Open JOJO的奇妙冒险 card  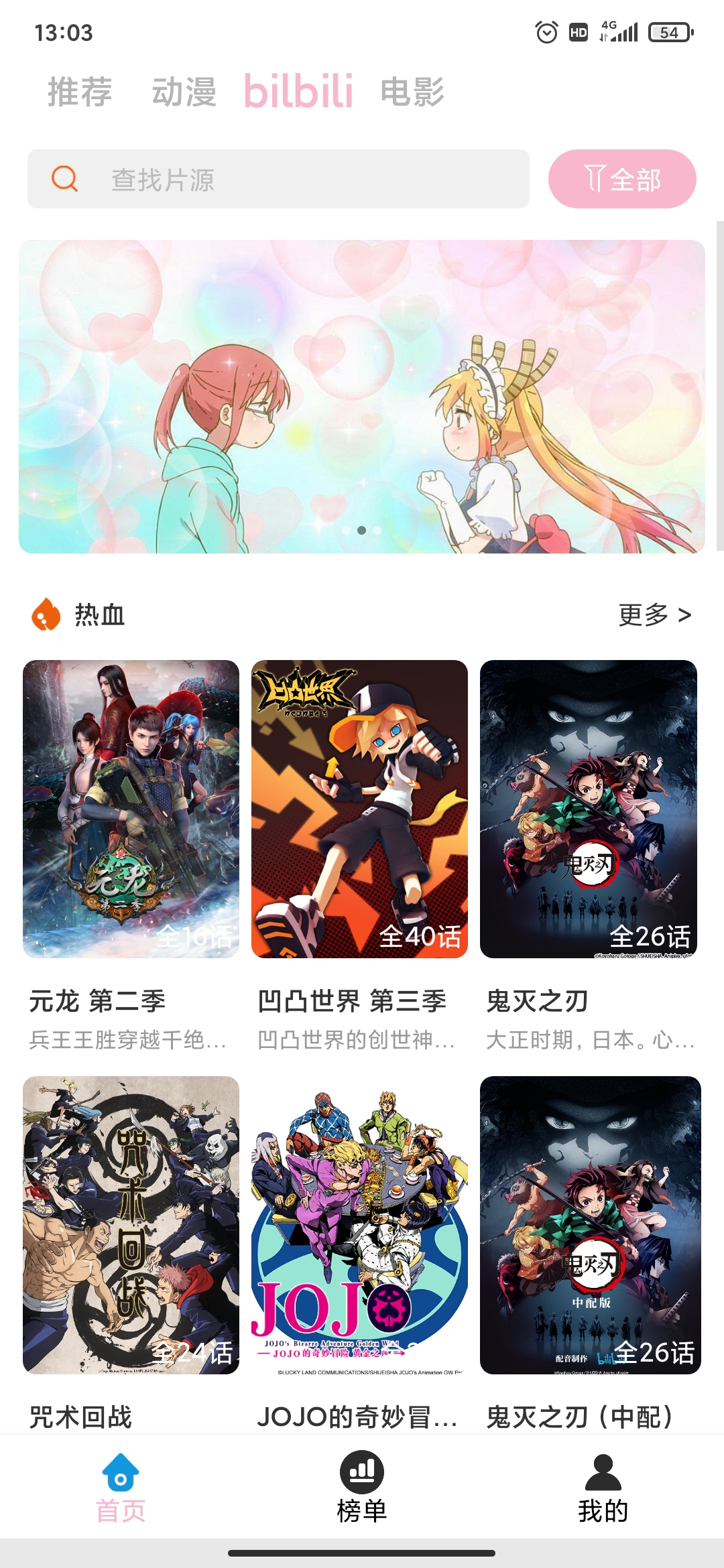[359, 1225]
